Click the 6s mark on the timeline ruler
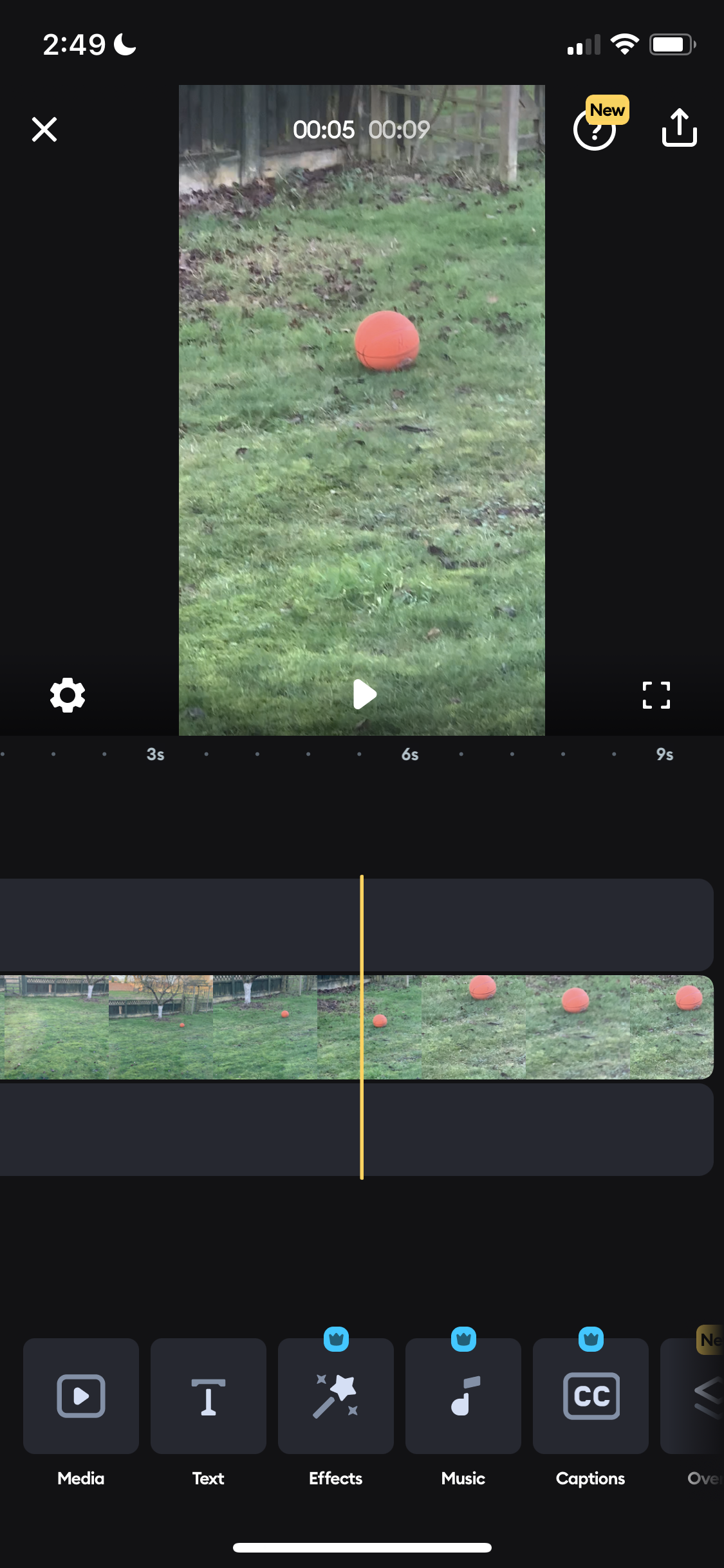The image size is (724, 1568). [410, 754]
